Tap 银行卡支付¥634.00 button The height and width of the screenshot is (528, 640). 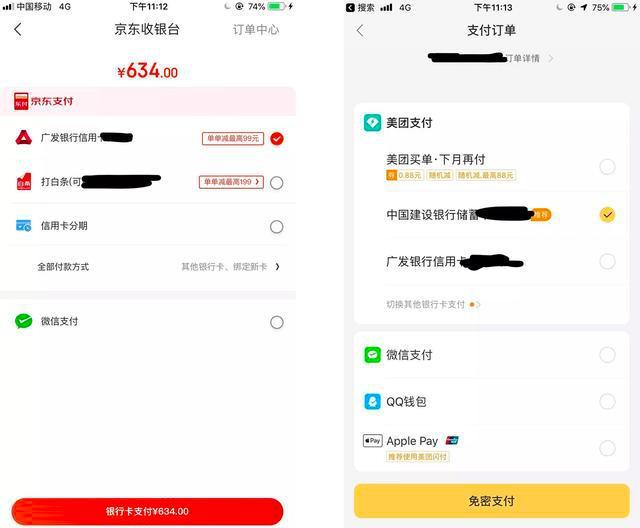147,511
